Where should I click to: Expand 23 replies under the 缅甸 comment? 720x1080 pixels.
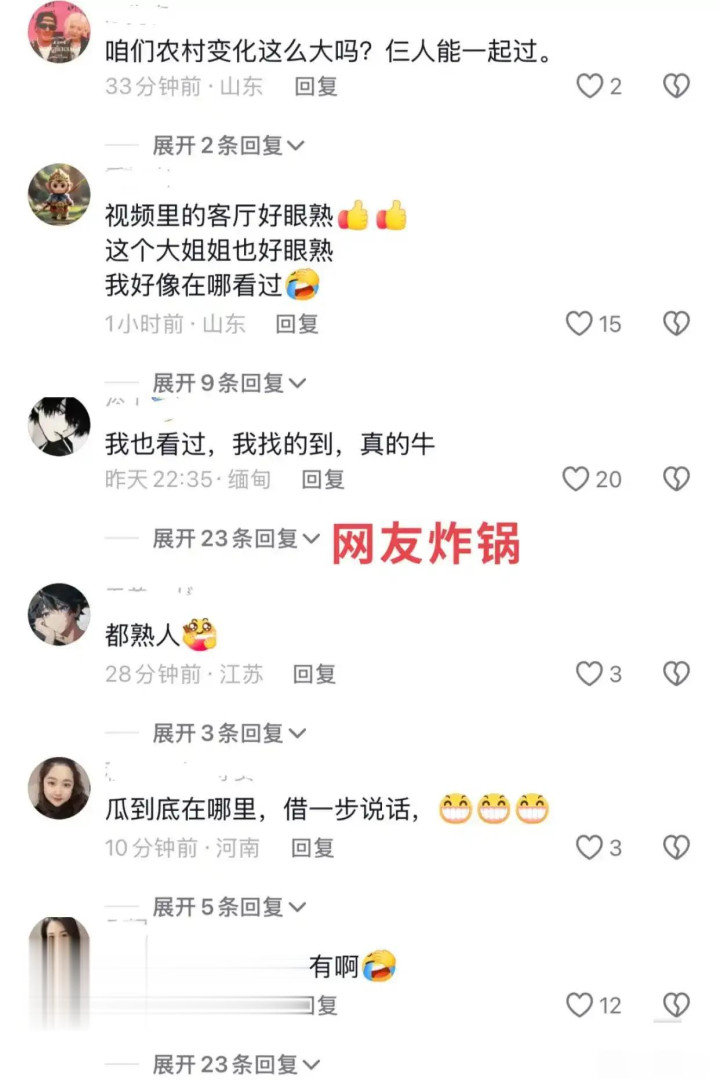tap(235, 539)
